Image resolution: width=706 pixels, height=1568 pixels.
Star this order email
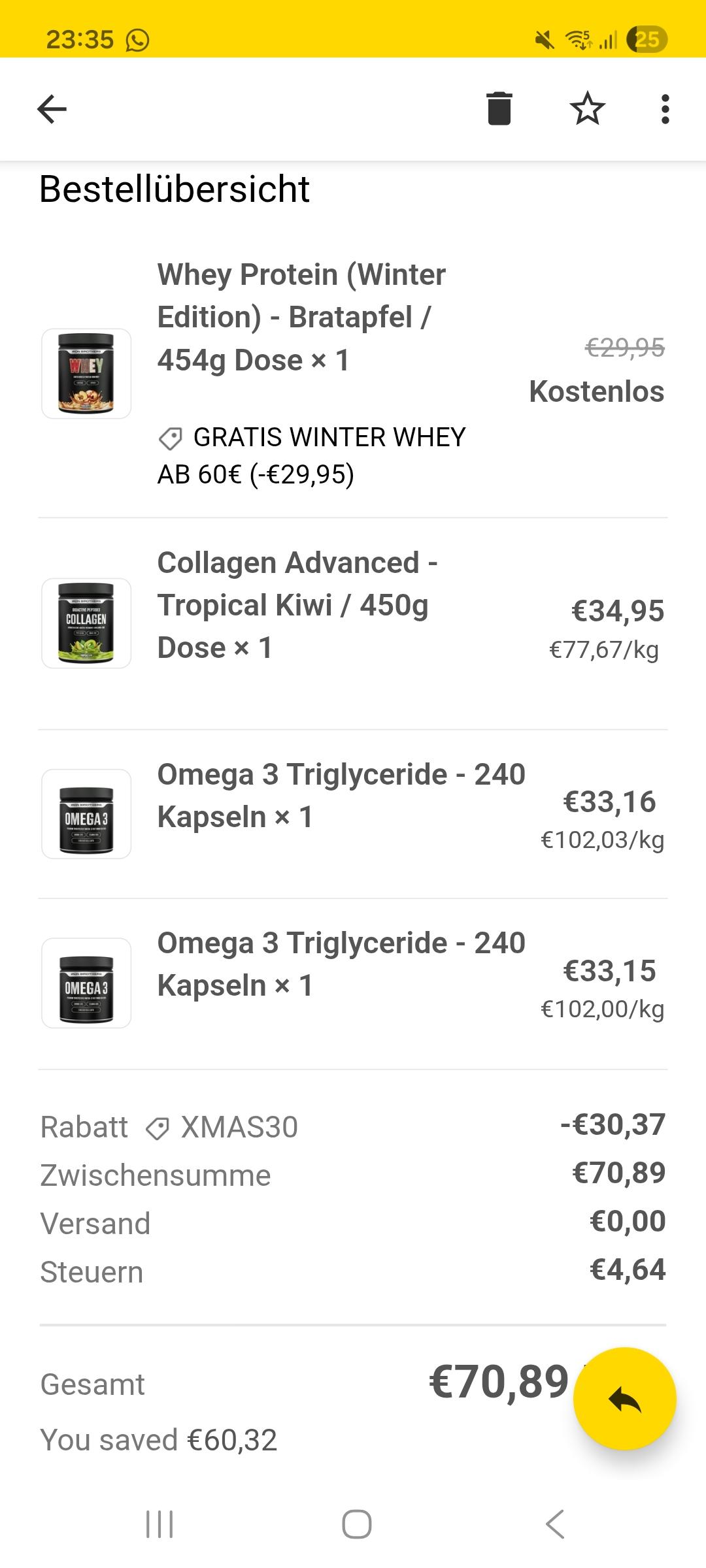[587, 108]
